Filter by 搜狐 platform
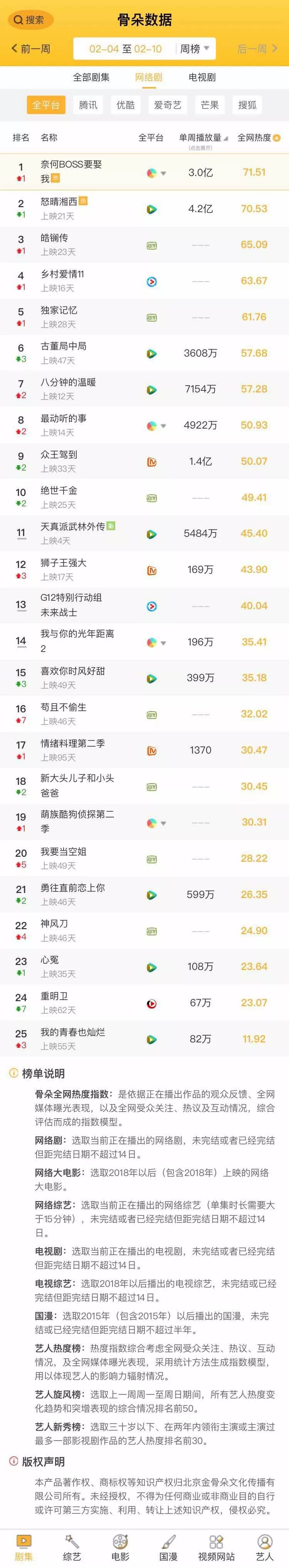Viewport: 289px width, 1568px height. click(x=247, y=105)
